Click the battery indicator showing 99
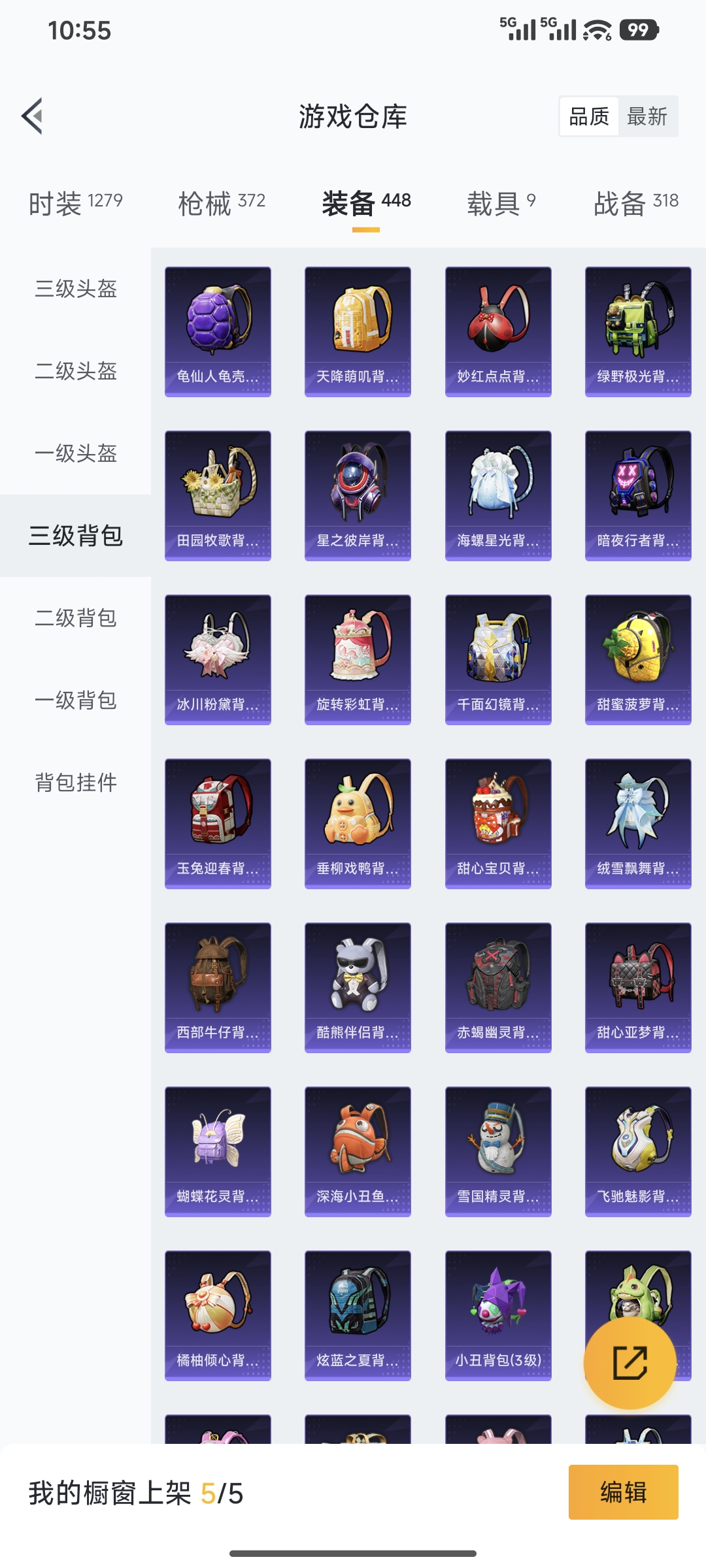 click(637, 29)
